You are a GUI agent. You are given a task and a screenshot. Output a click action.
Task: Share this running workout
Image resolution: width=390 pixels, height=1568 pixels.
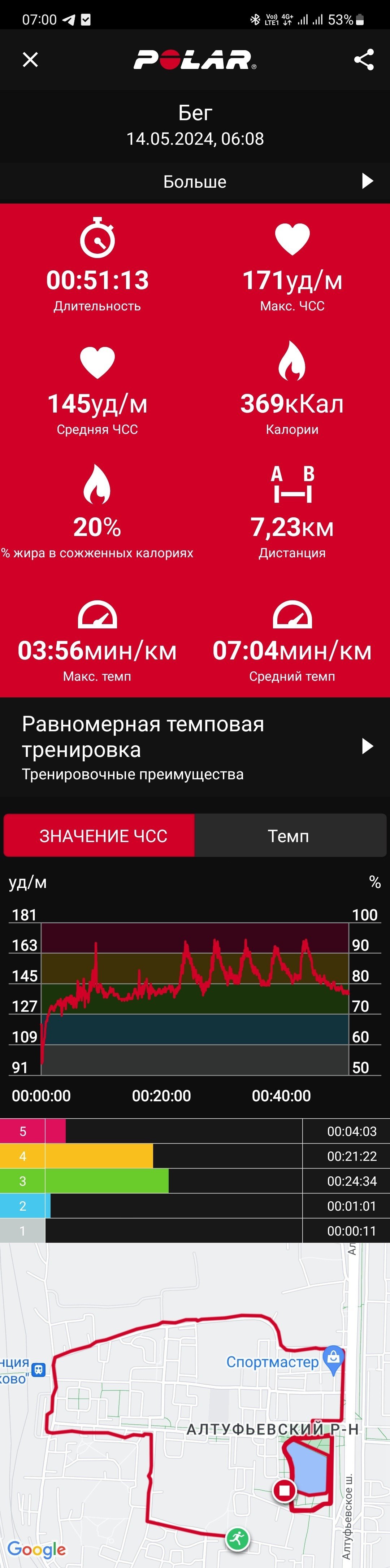[364, 60]
